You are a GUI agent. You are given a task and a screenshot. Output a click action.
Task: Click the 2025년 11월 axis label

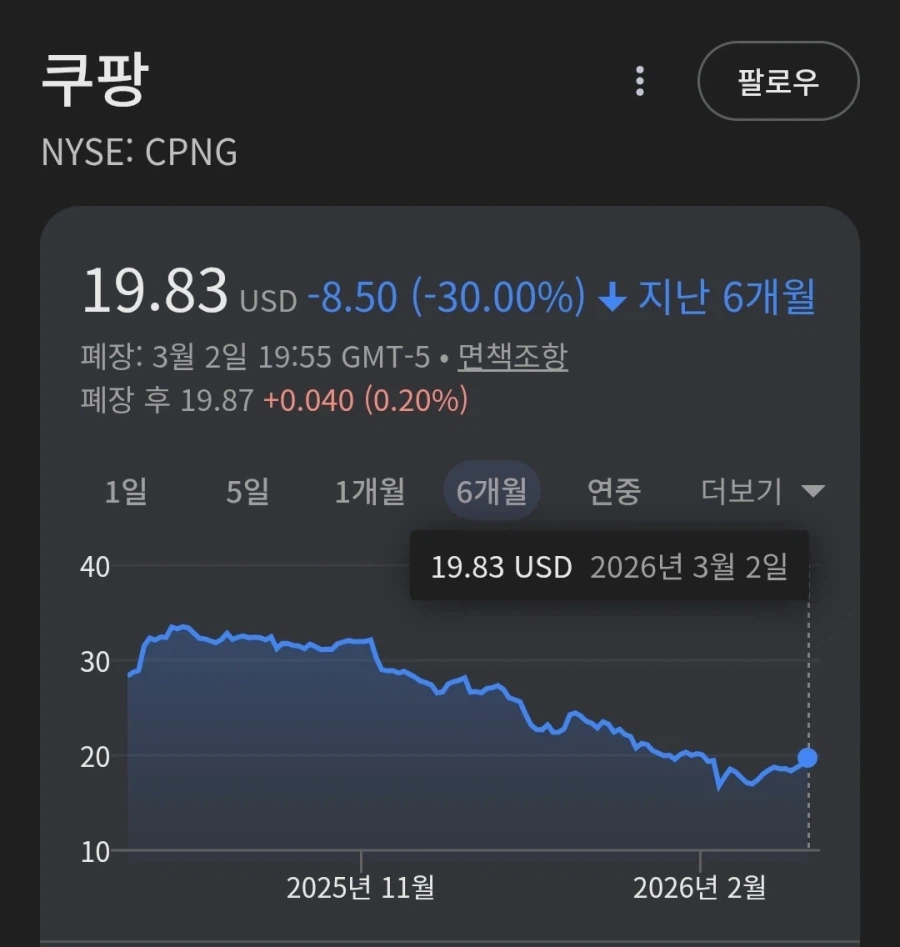[361, 885]
